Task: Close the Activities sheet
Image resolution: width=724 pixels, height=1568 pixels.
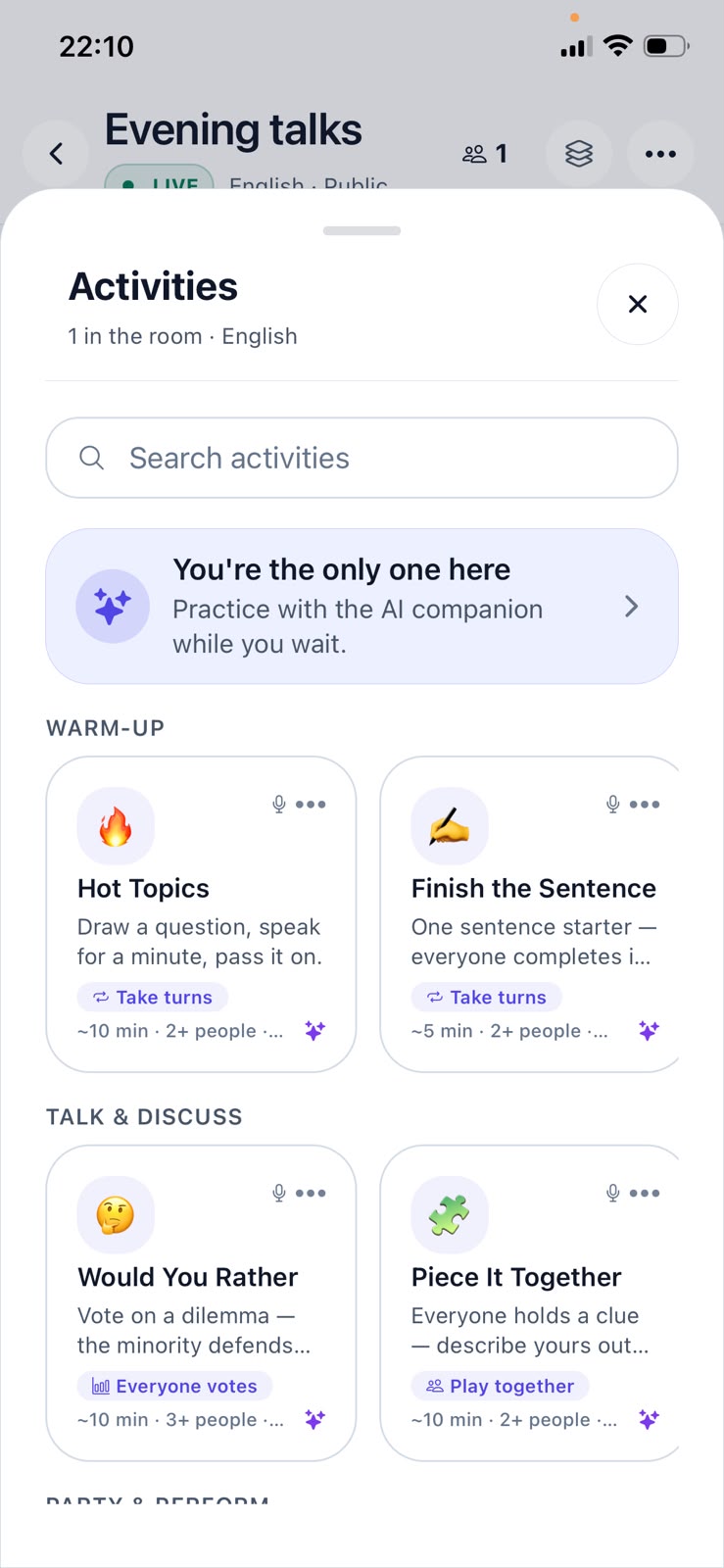Action: [x=637, y=304]
